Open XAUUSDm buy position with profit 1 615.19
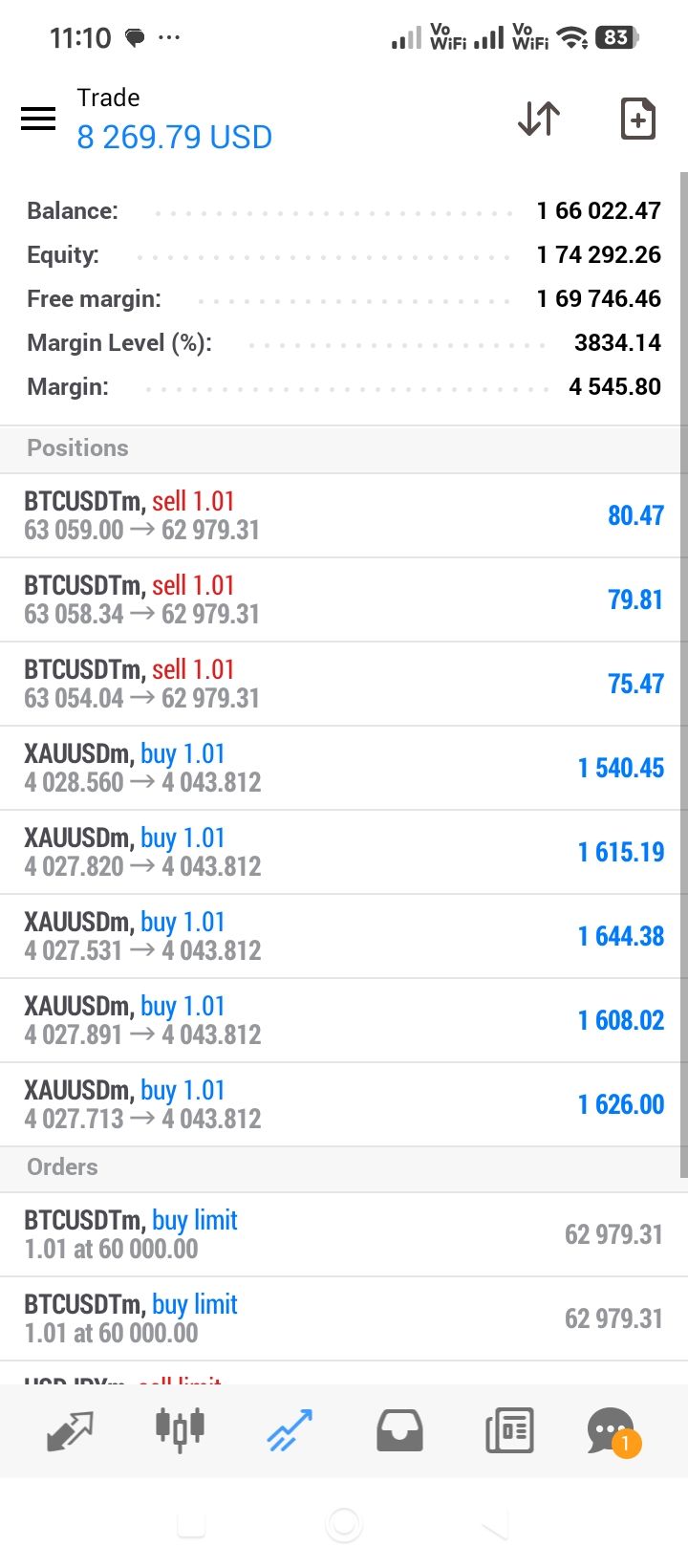Screen dimensions: 688x1568 click(x=344, y=852)
